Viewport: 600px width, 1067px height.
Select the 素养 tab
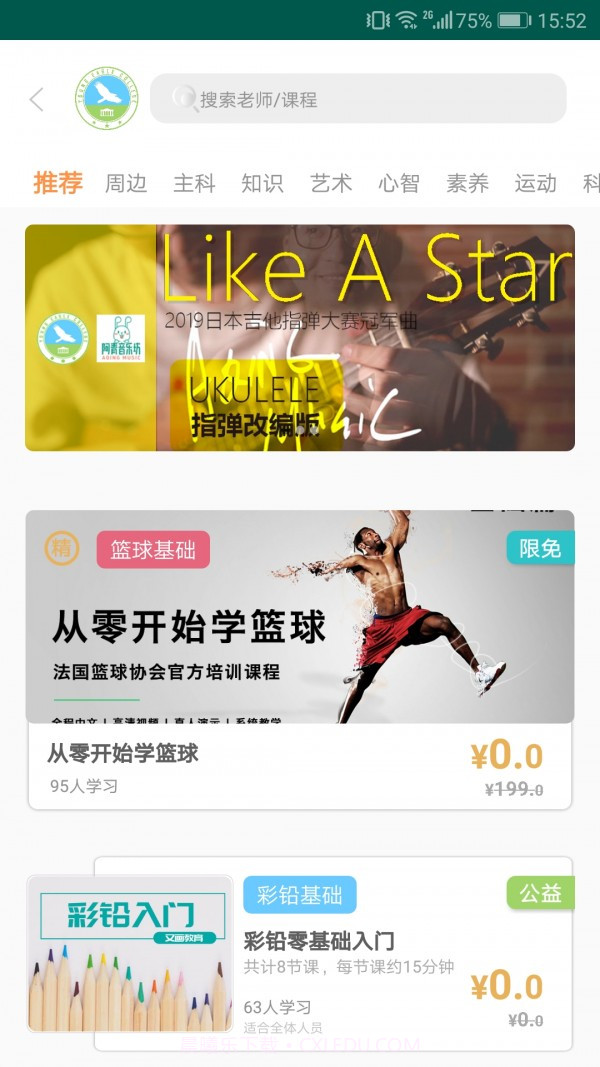(467, 183)
